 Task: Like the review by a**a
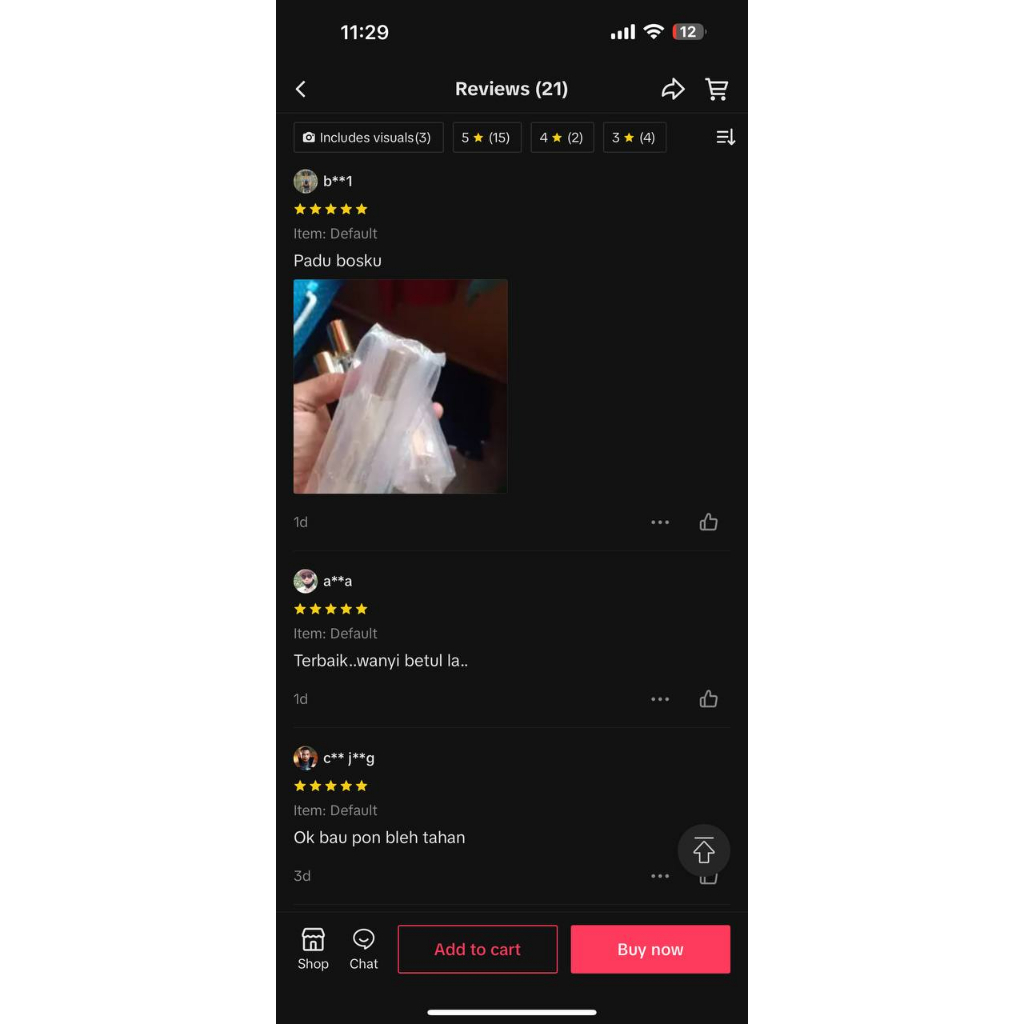[x=709, y=699]
